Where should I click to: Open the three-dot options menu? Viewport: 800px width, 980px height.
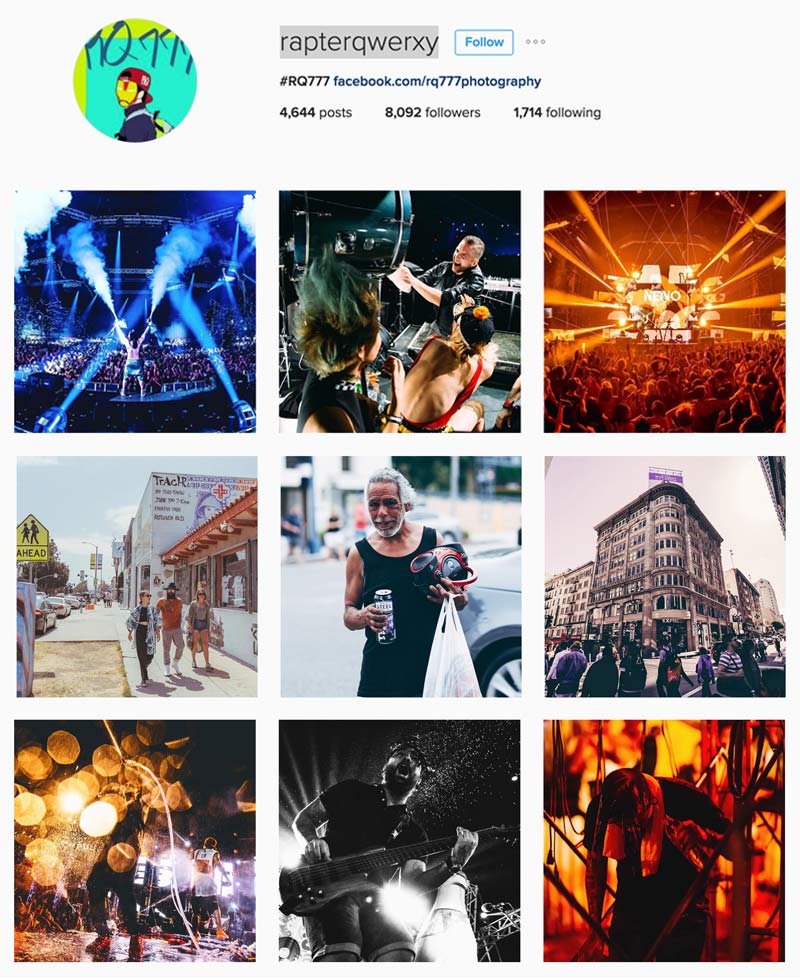[535, 42]
